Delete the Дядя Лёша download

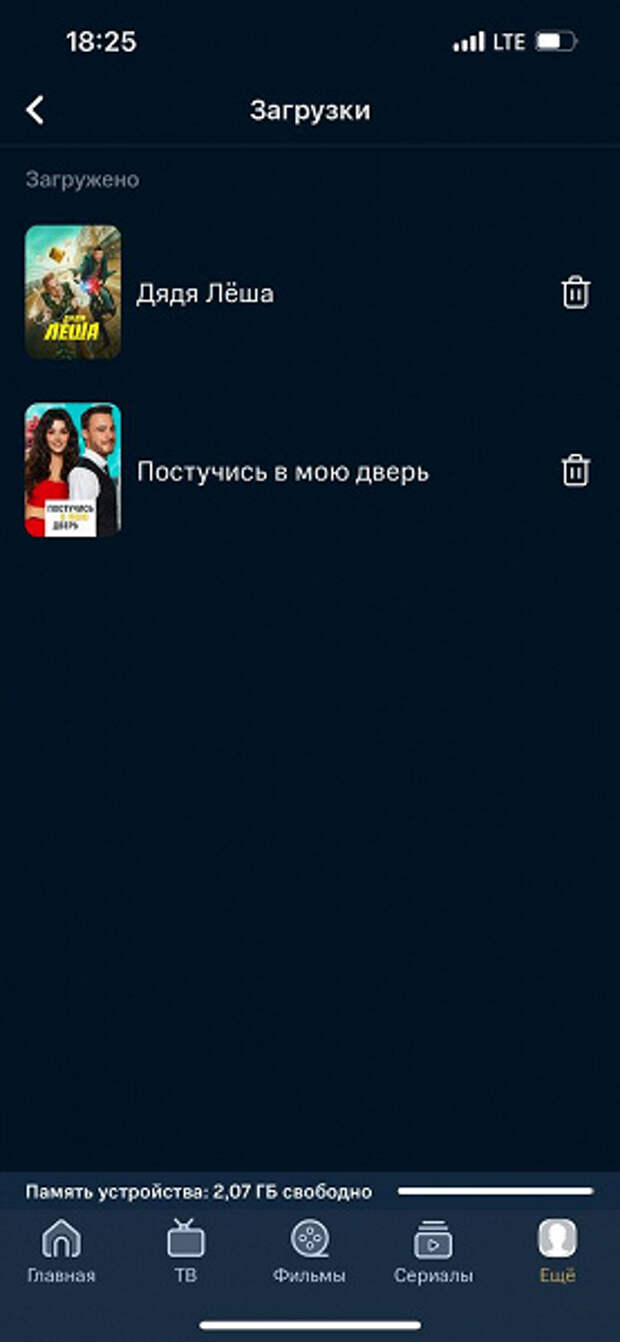pyautogui.click(x=575, y=293)
